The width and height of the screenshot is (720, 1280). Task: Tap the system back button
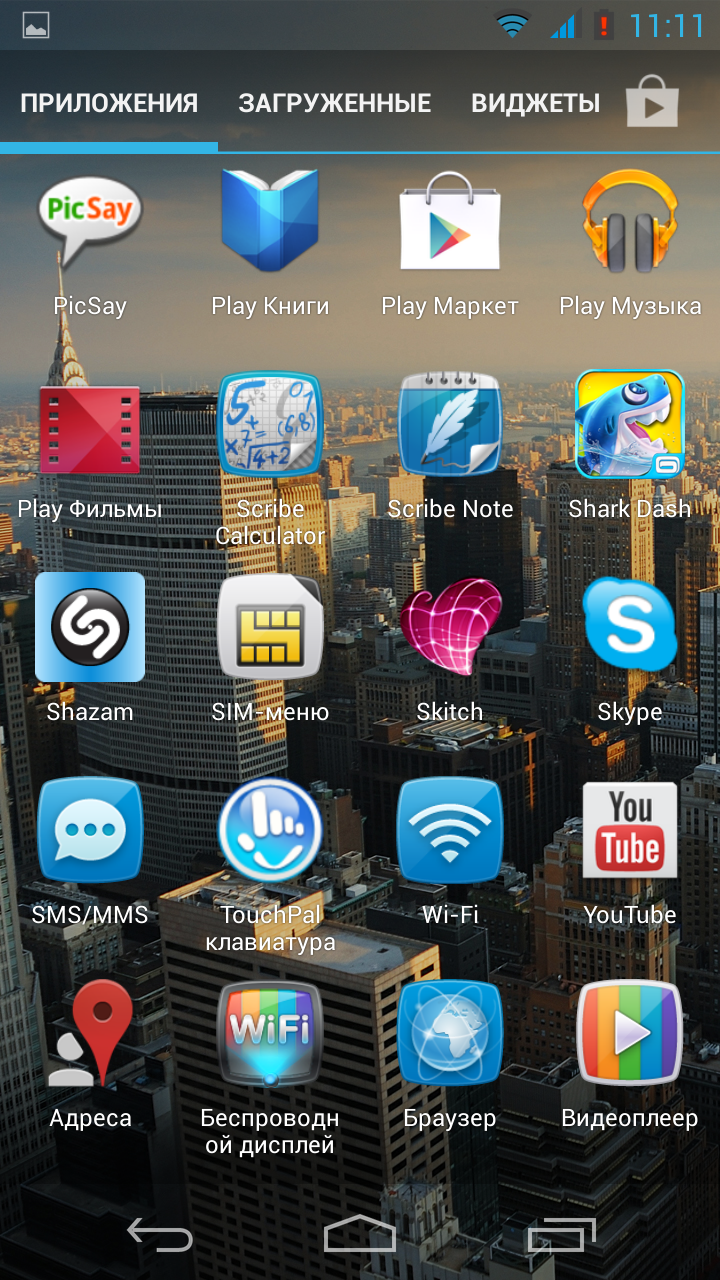(160, 1236)
